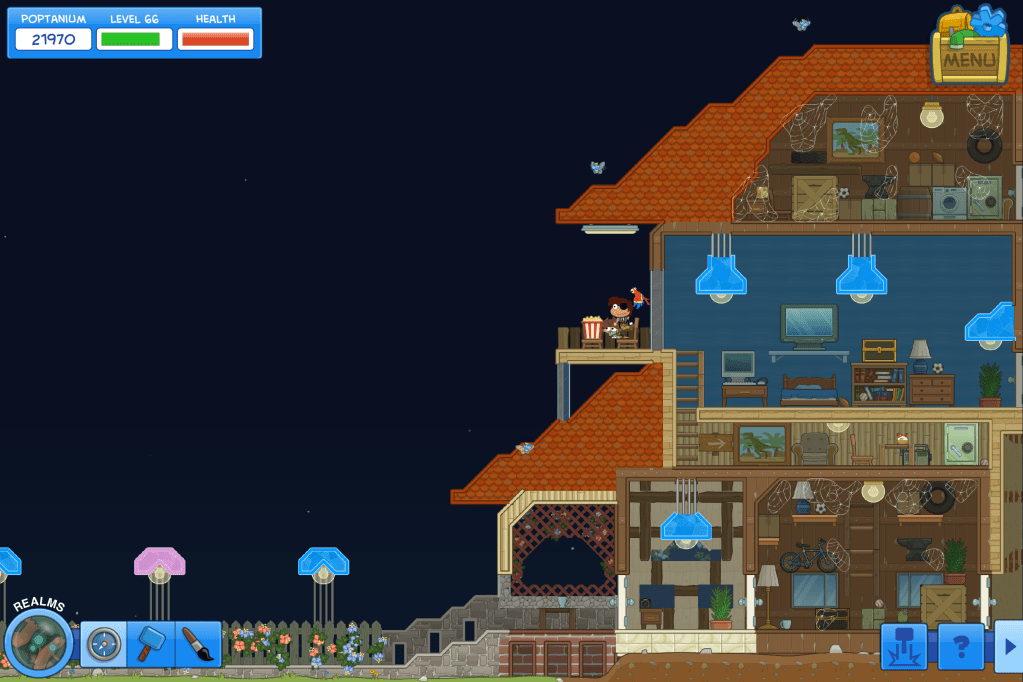Select the compass tool
The height and width of the screenshot is (682, 1023).
point(103,645)
